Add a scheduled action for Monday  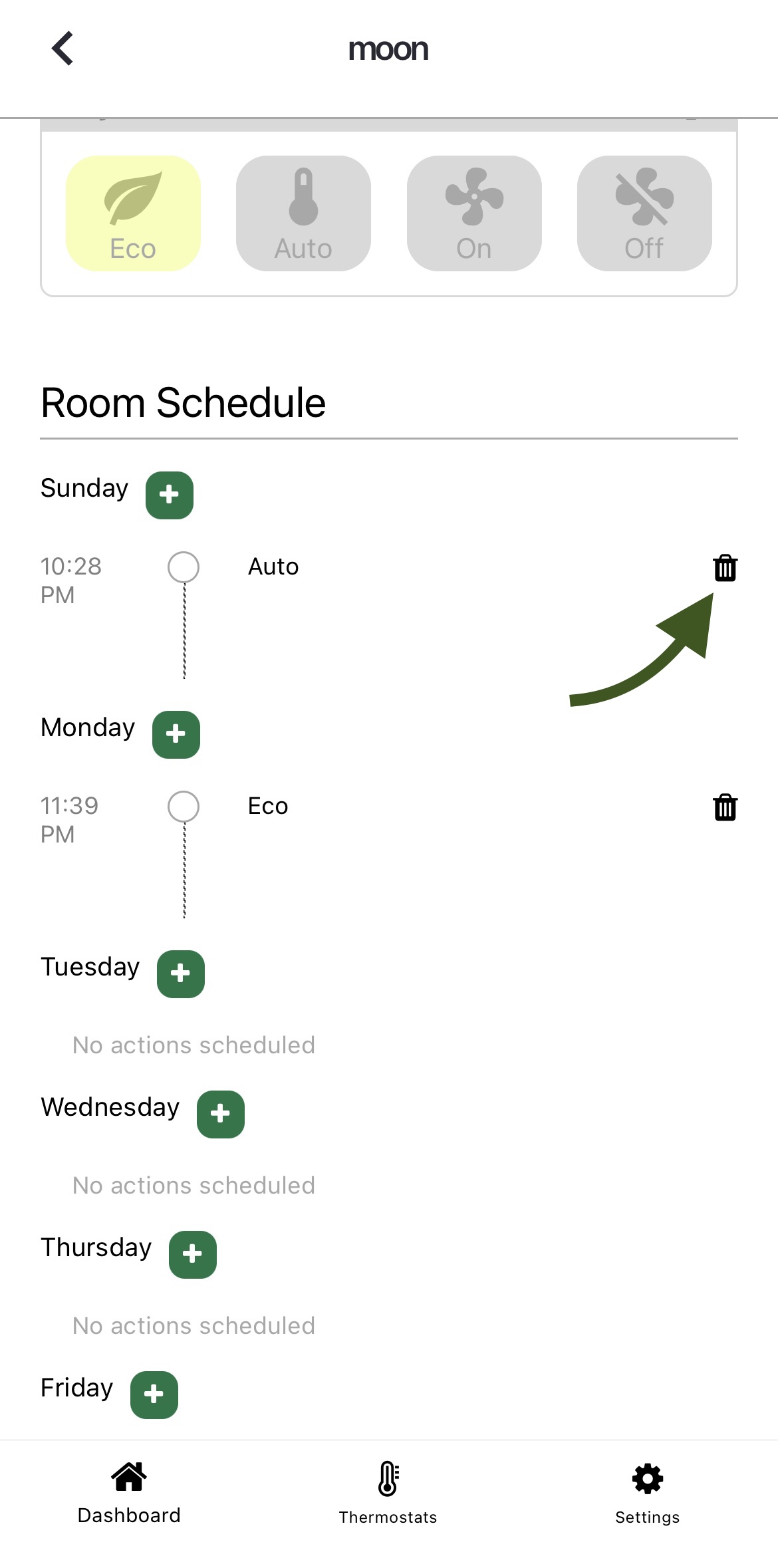[x=176, y=734]
